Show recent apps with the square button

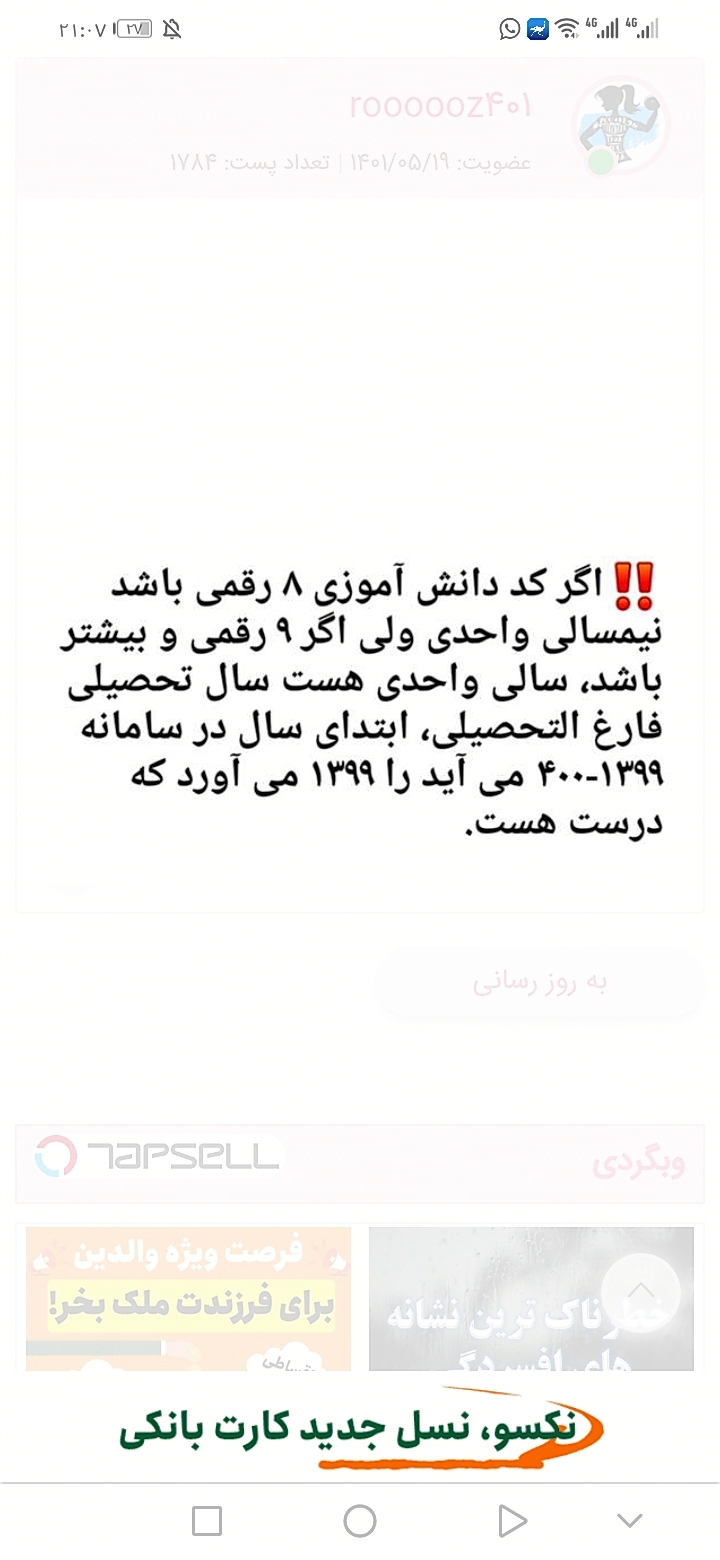click(x=207, y=1521)
